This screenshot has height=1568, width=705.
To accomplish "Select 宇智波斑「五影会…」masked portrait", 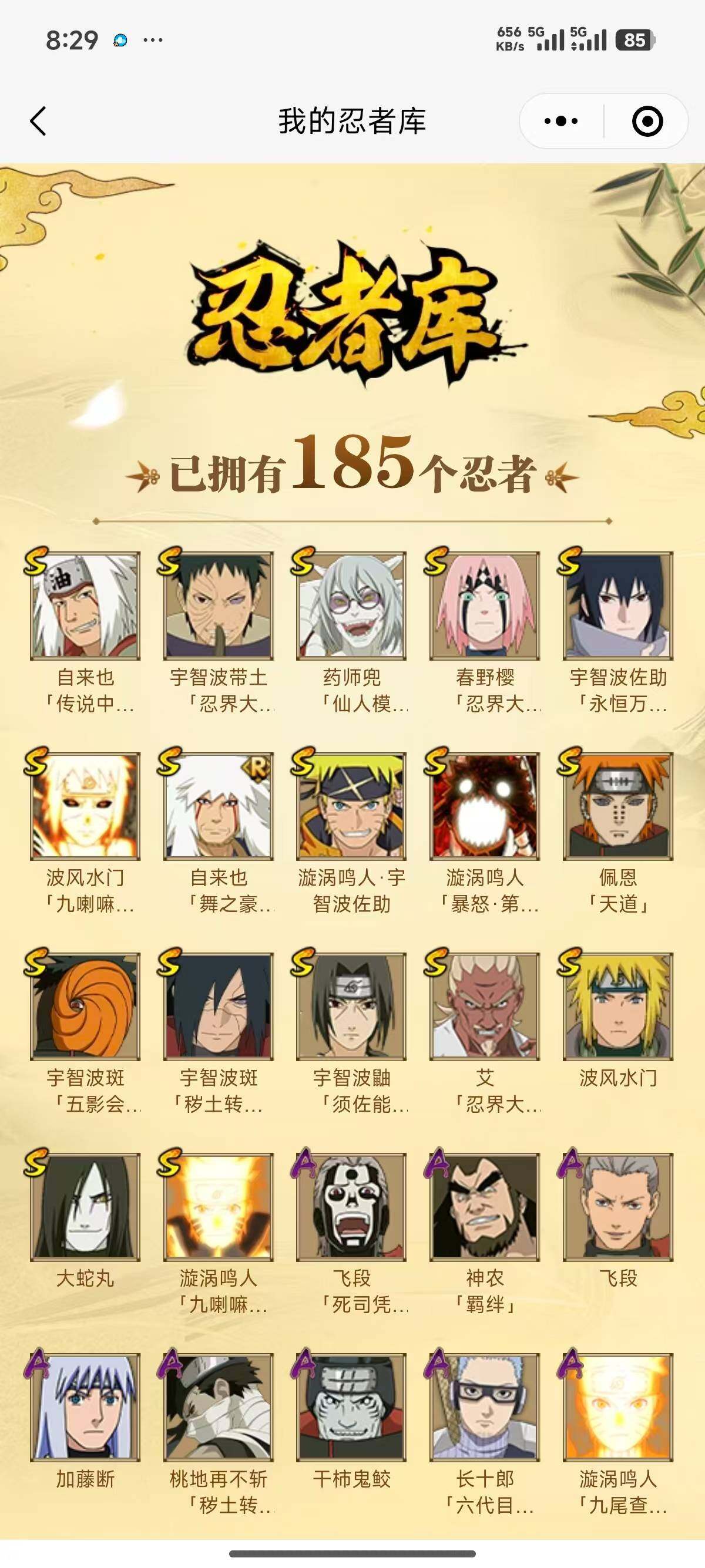I will (85, 1006).
